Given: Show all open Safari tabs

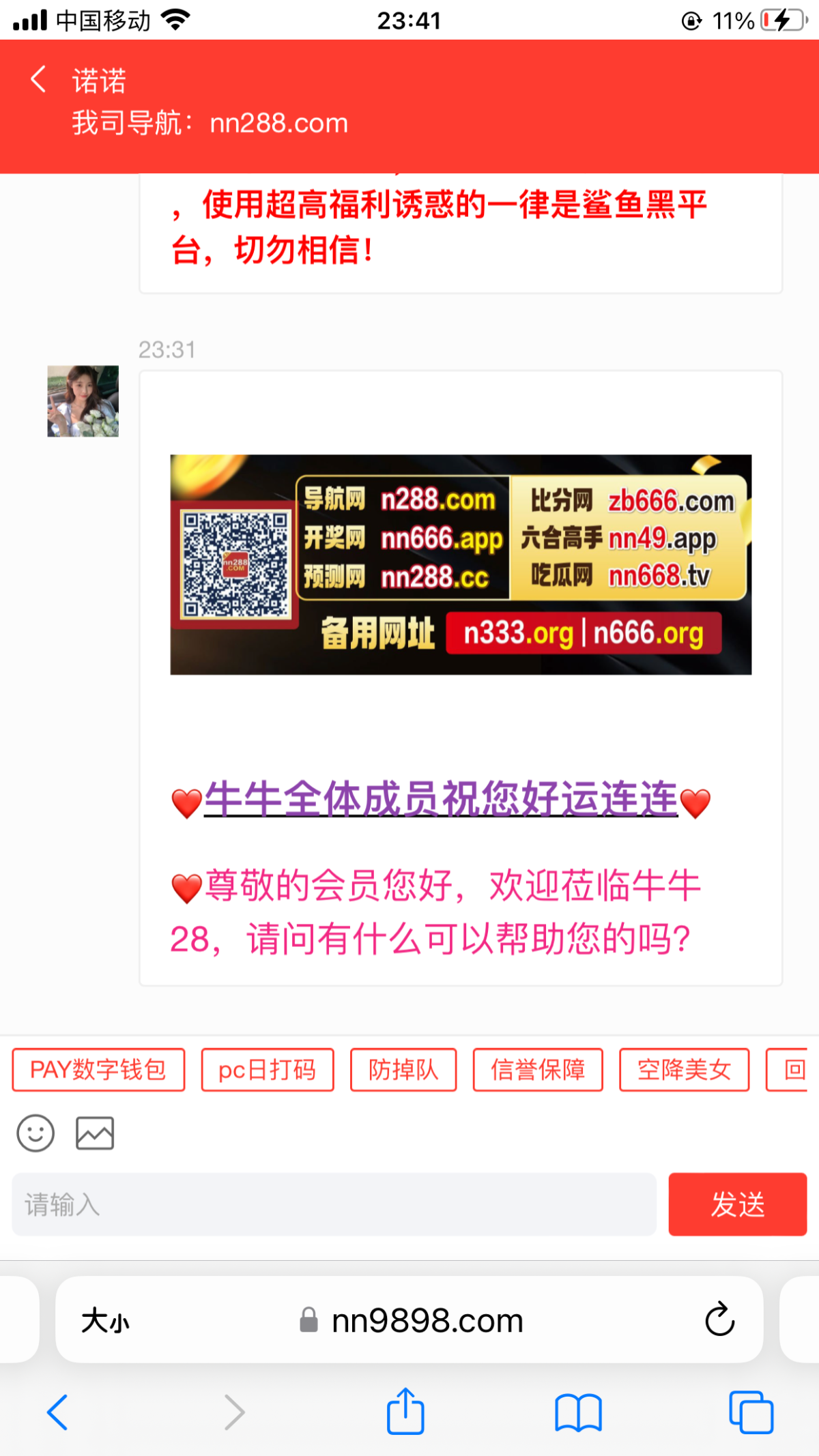Looking at the screenshot, I should pyautogui.click(x=751, y=1412).
